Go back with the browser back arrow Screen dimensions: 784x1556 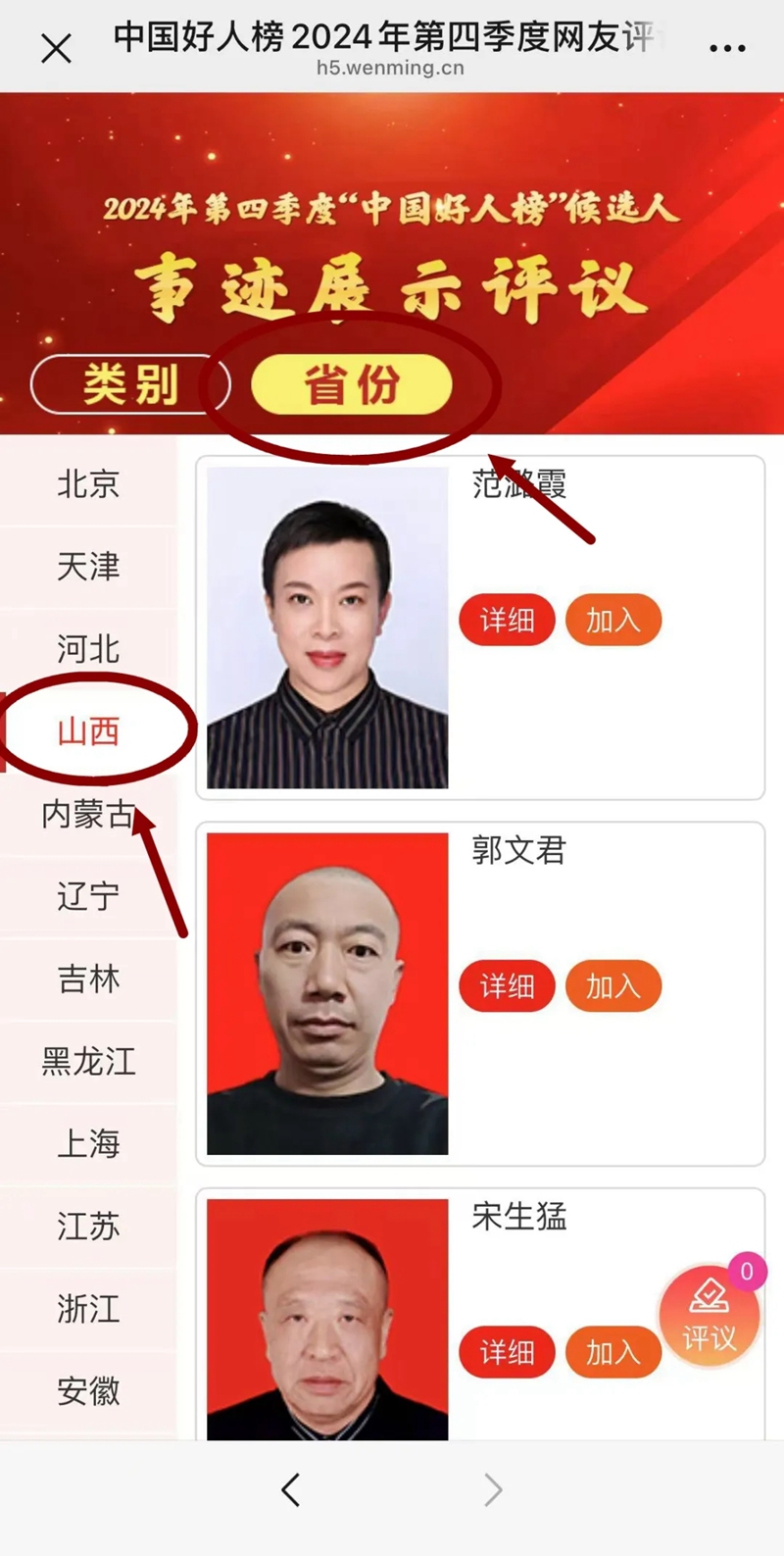291,1489
